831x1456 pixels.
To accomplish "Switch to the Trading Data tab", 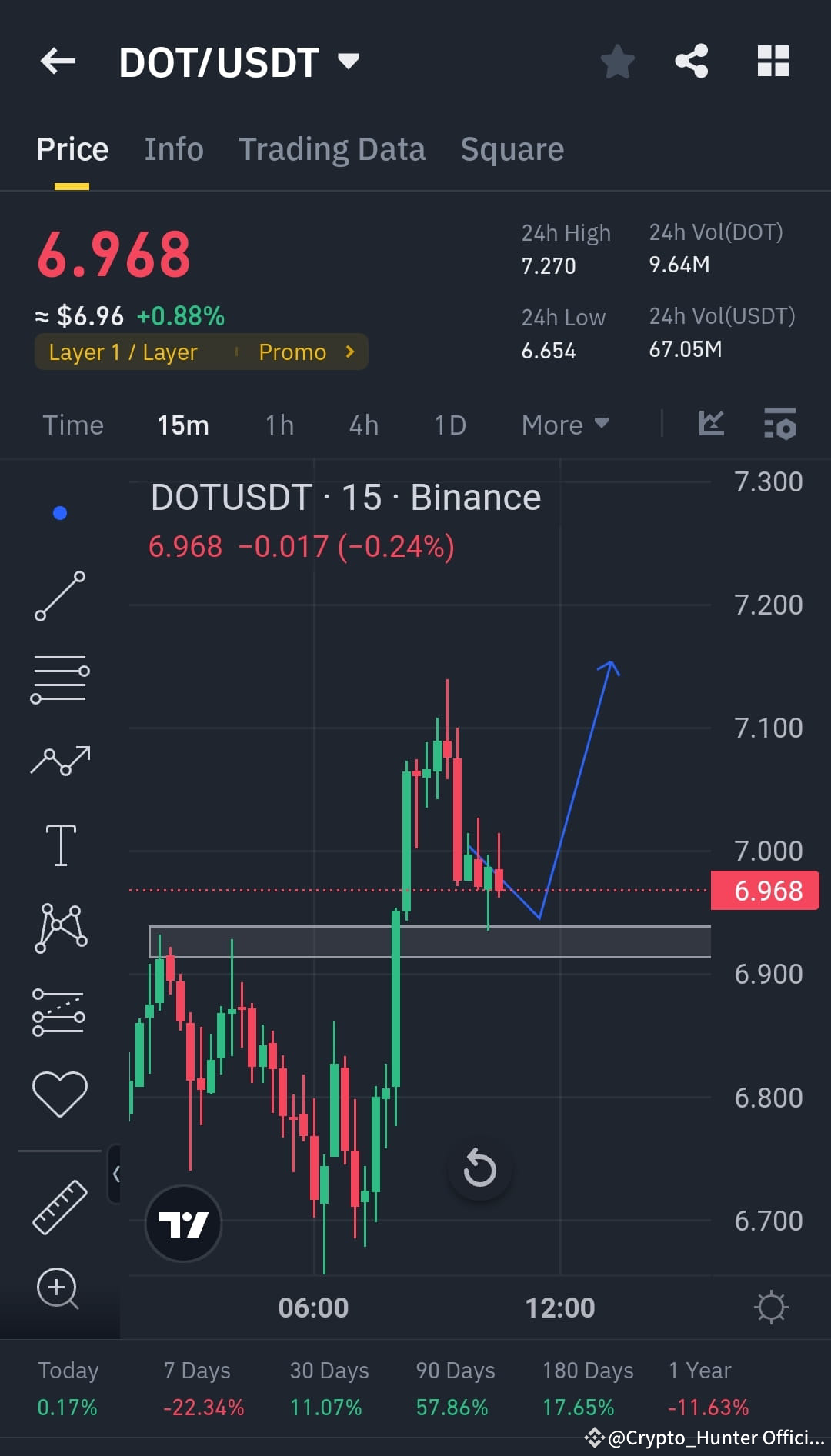I will tap(332, 148).
